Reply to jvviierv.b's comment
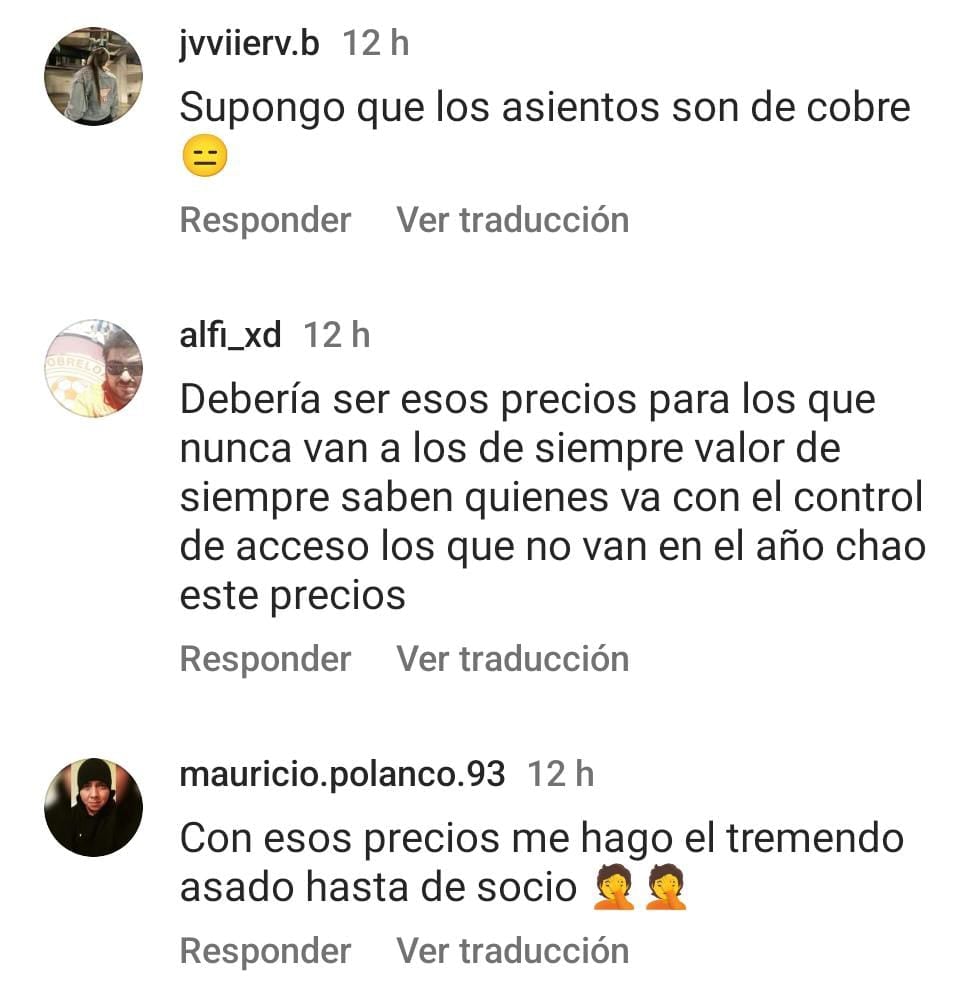Image resolution: width=963 pixels, height=991 pixels. 265,219
